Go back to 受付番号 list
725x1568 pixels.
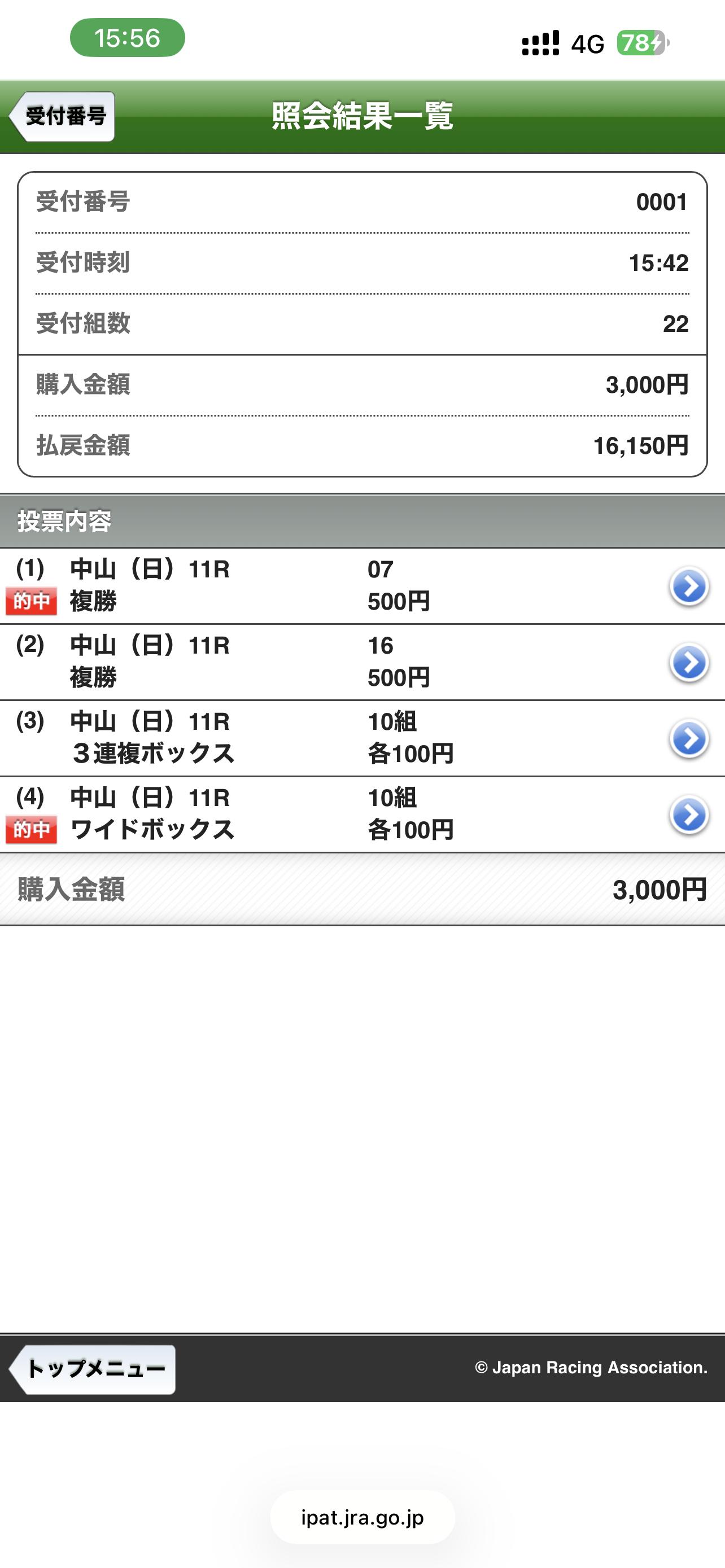(62, 116)
